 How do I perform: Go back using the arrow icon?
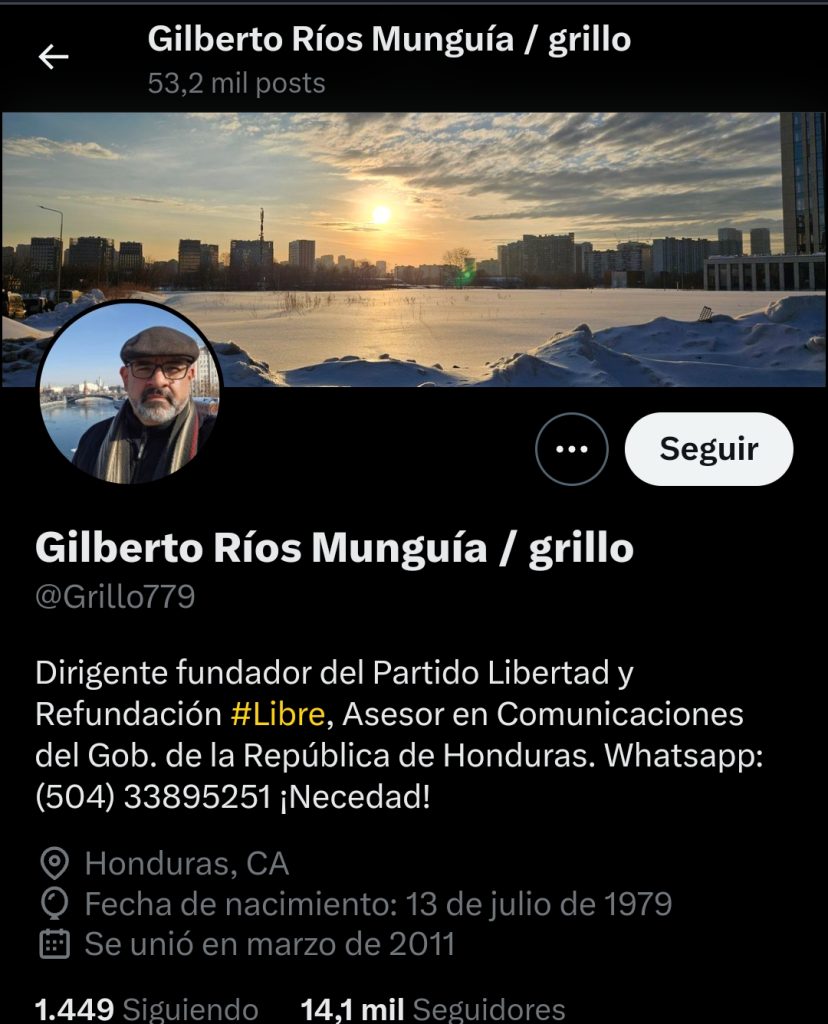pos(53,57)
